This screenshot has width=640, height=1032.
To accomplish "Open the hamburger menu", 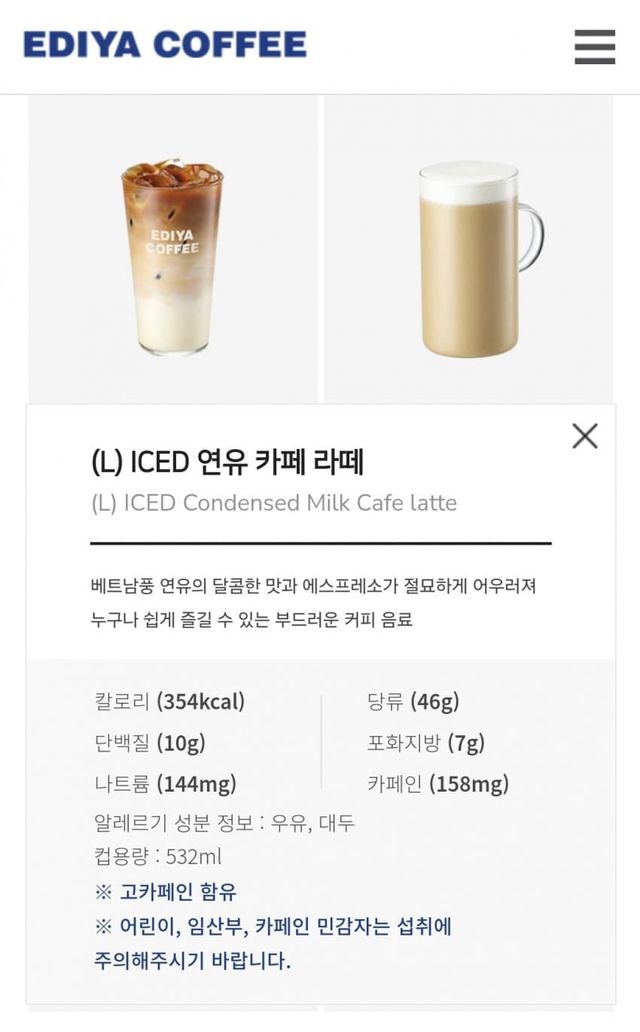I will [594, 46].
